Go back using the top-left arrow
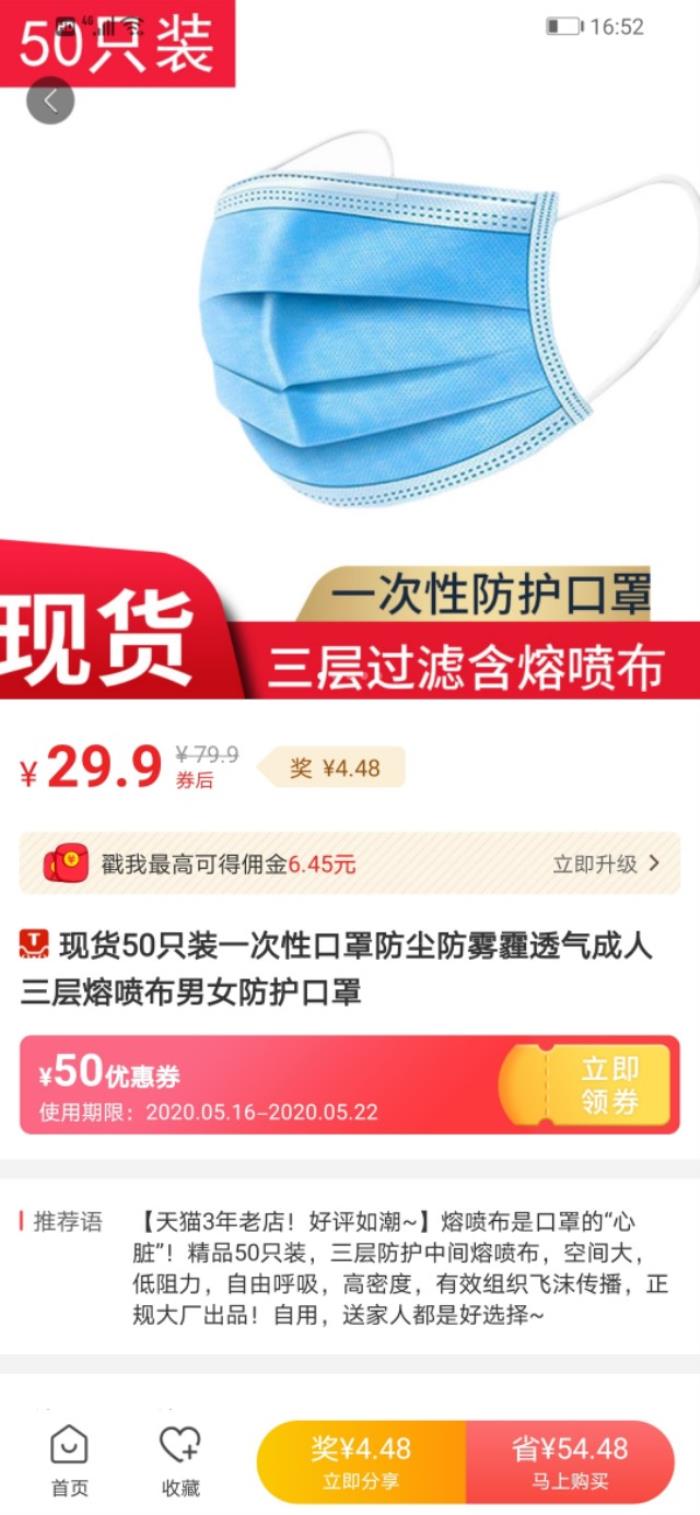This screenshot has width=700, height=1515. click(x=50, y=100)
